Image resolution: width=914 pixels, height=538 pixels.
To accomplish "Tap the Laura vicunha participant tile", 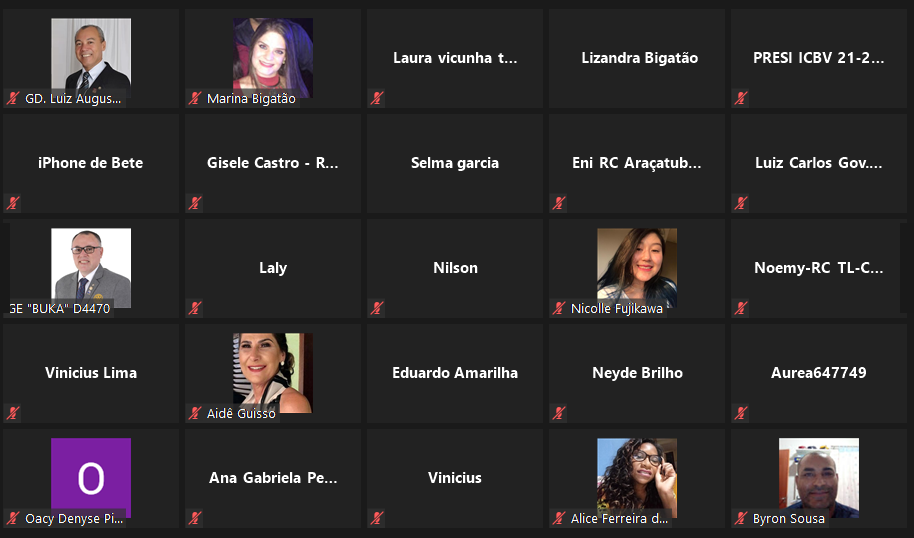I will 455,58.
